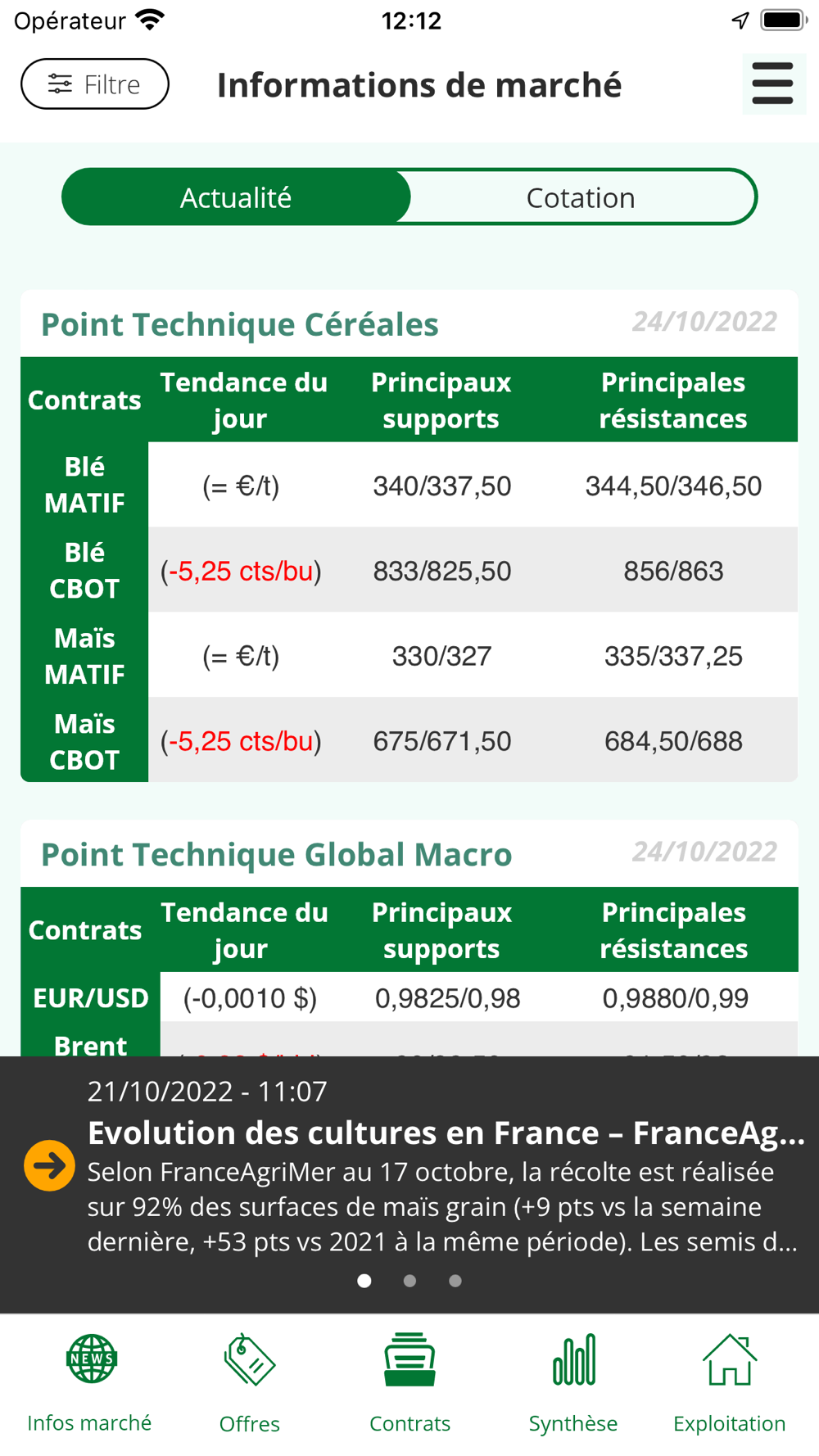
Task: Open the FranceAgriMer news with the orange arrow
Action: pyautogui.click(x=49, y=1165)
